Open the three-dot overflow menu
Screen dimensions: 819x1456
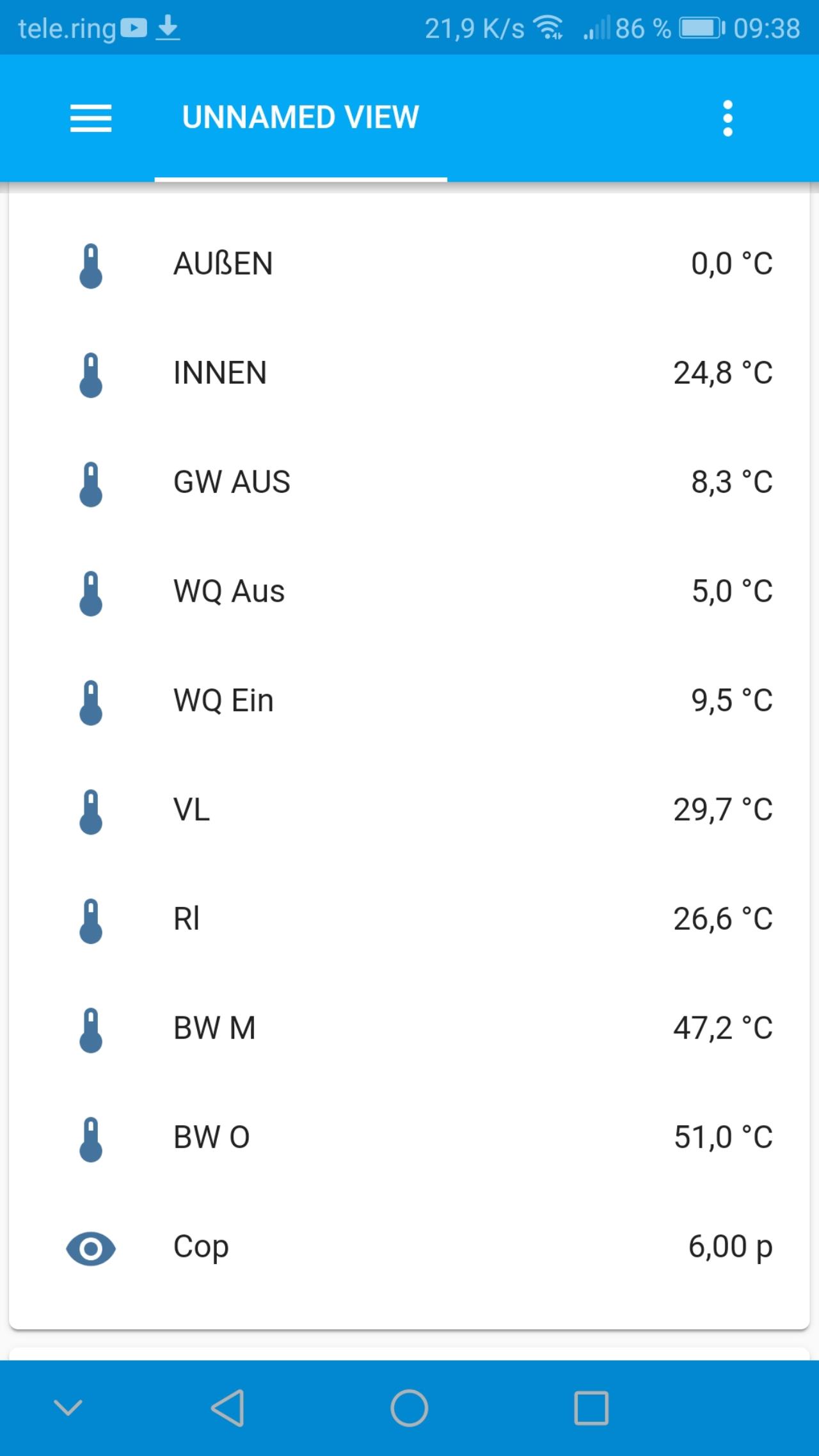[x=728, y=118]
